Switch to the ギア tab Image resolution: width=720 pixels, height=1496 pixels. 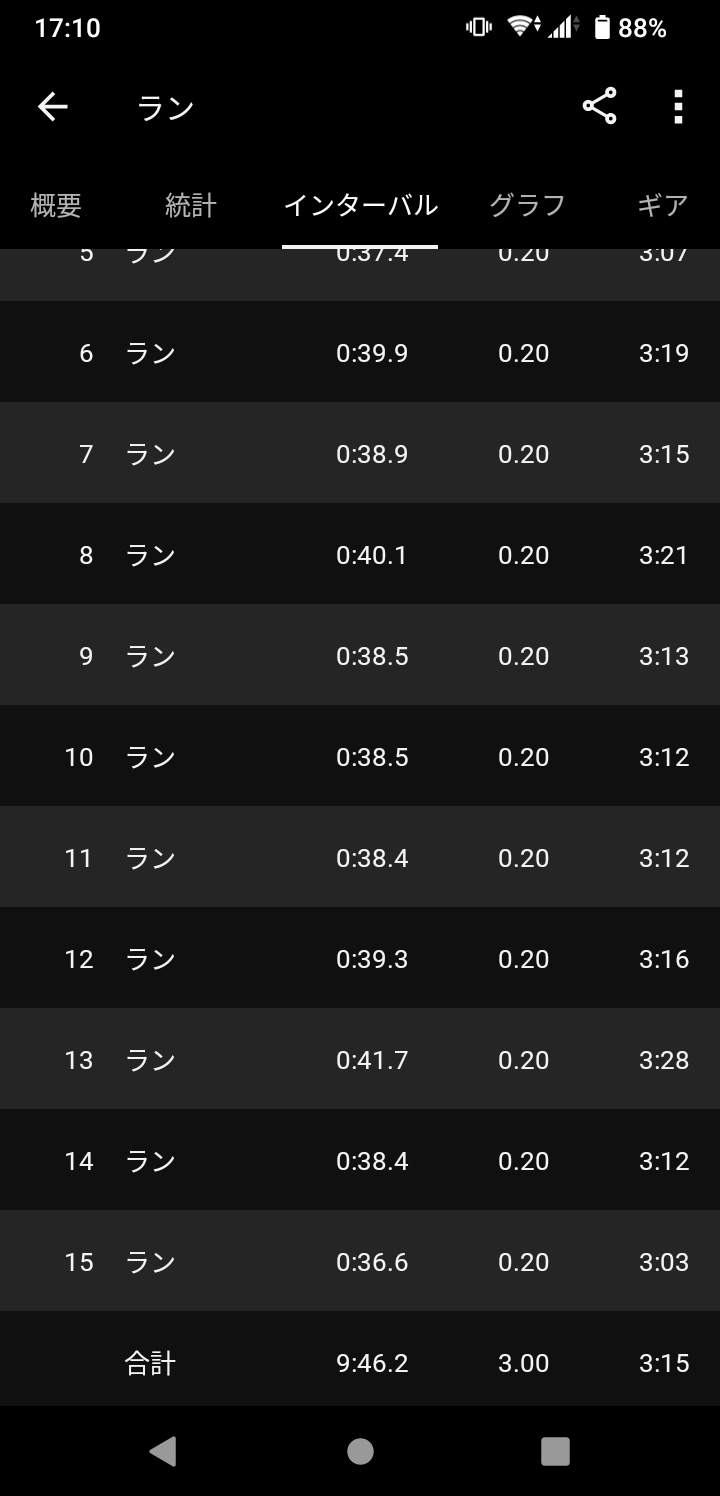pyautogui.click(x=663, y=206)
